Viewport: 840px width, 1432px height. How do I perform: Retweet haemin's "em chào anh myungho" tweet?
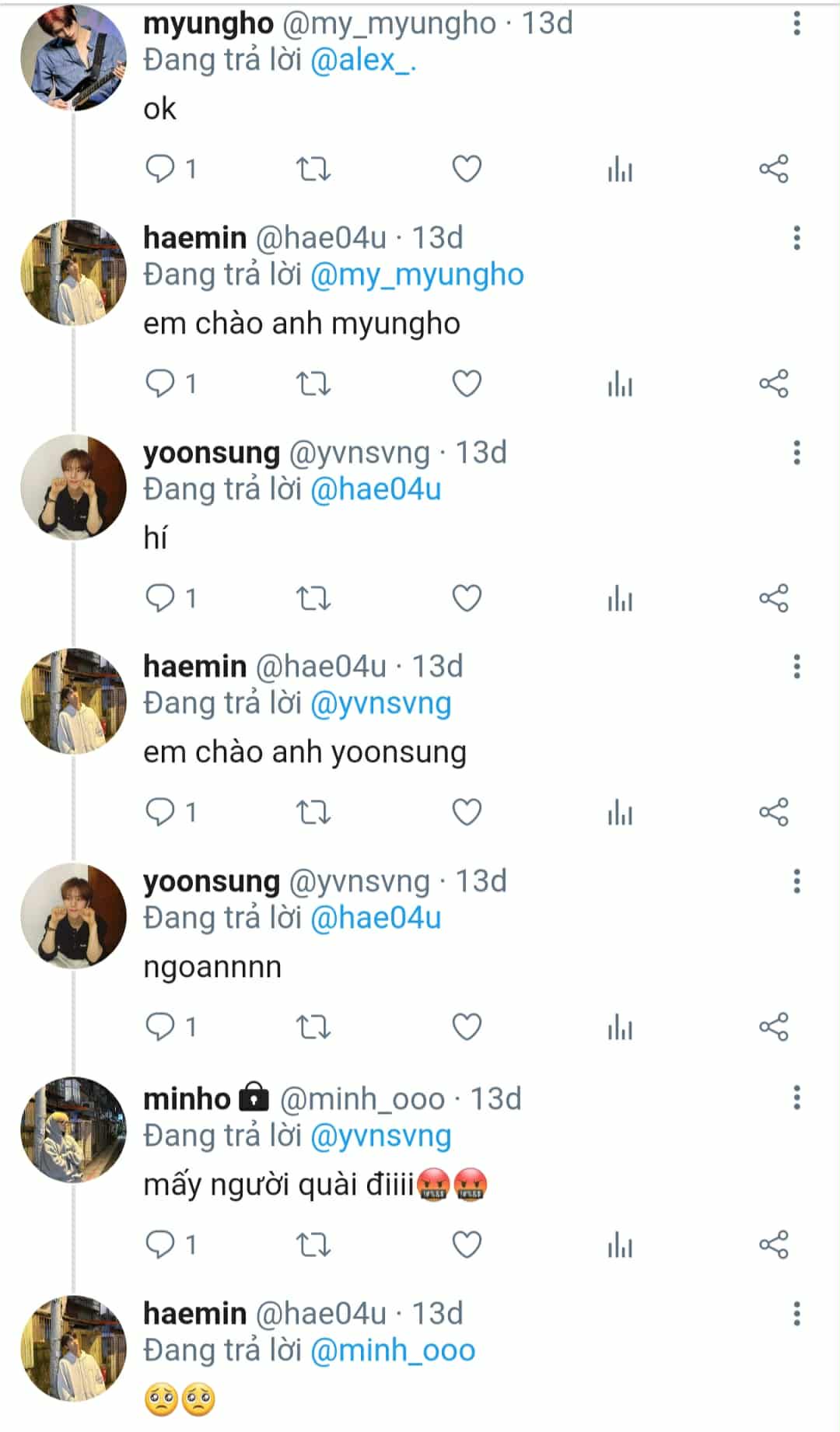point(313,383)
